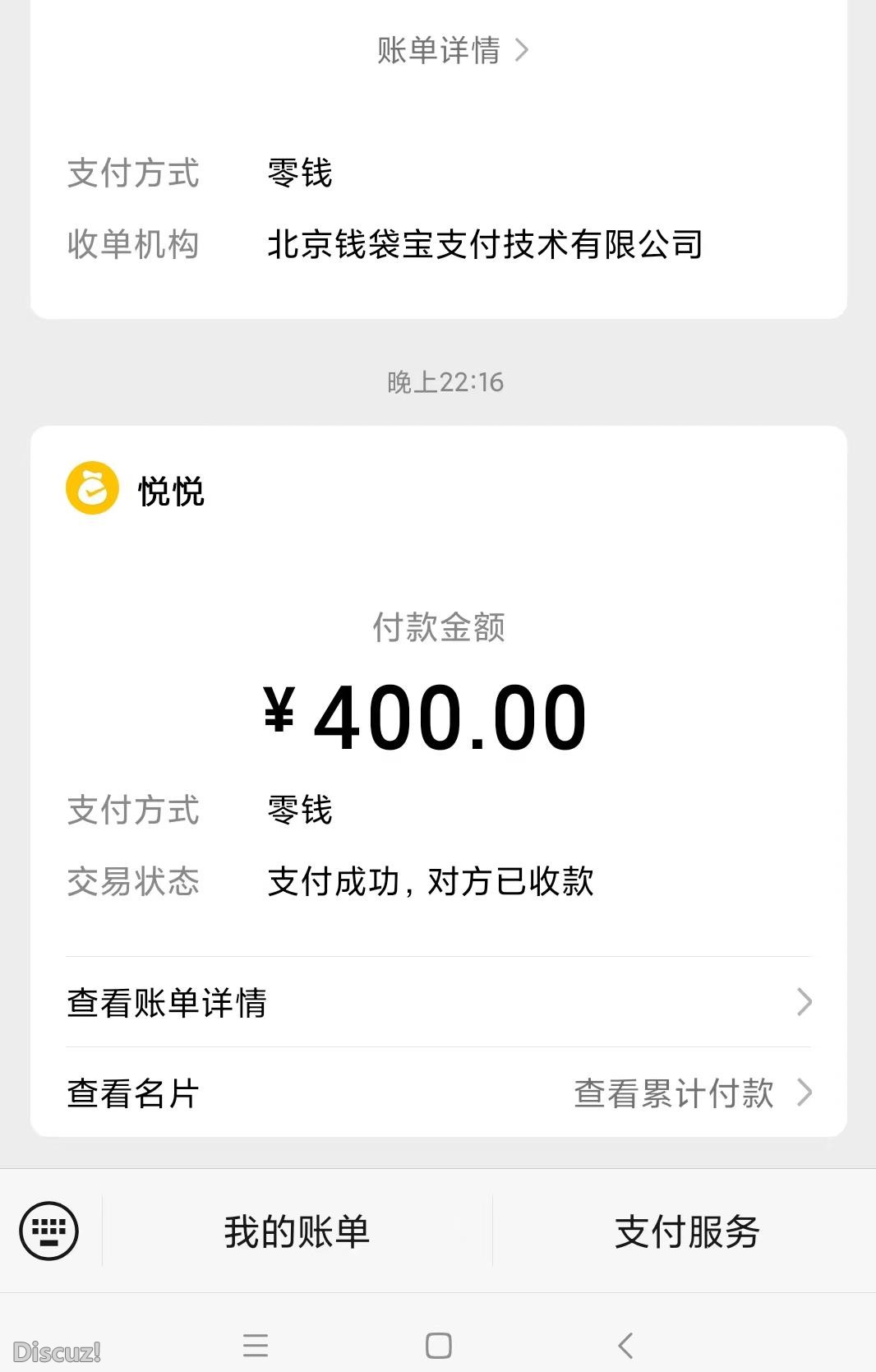
Task: Expand 查看累计付款 cumulative payments
Action: click(x=674, y=1094)
